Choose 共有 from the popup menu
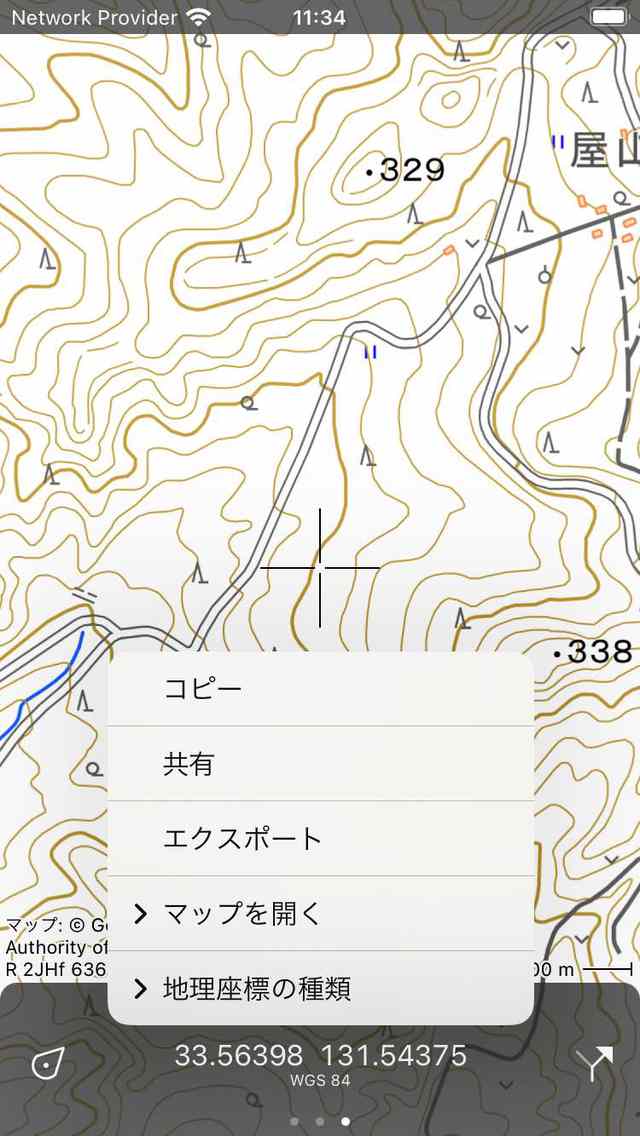Image resolution: width=640 pixels, height=1136 pixels. (320, 764)
